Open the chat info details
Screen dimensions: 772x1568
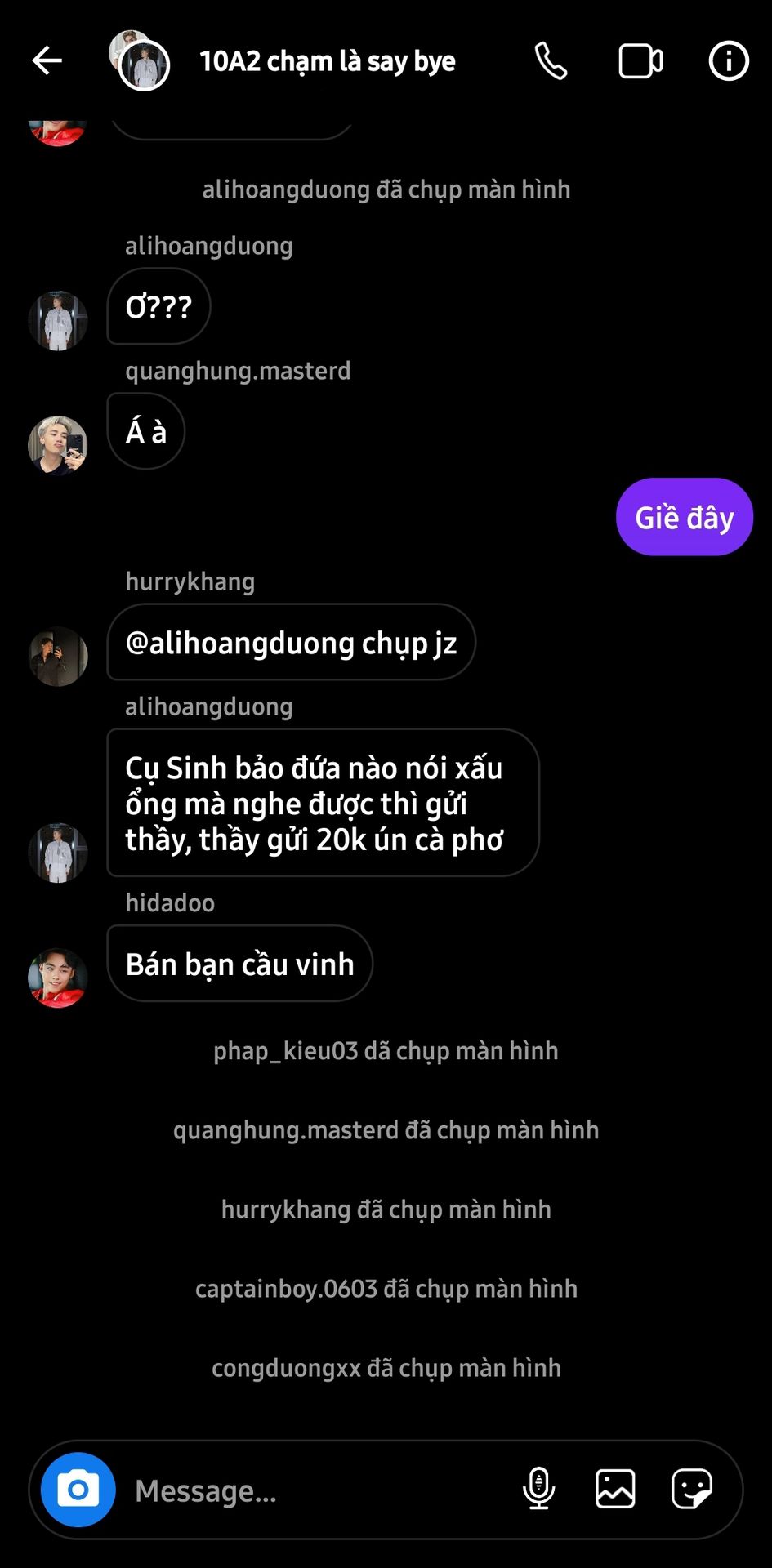pyautogui.click(x=728, y=61)
